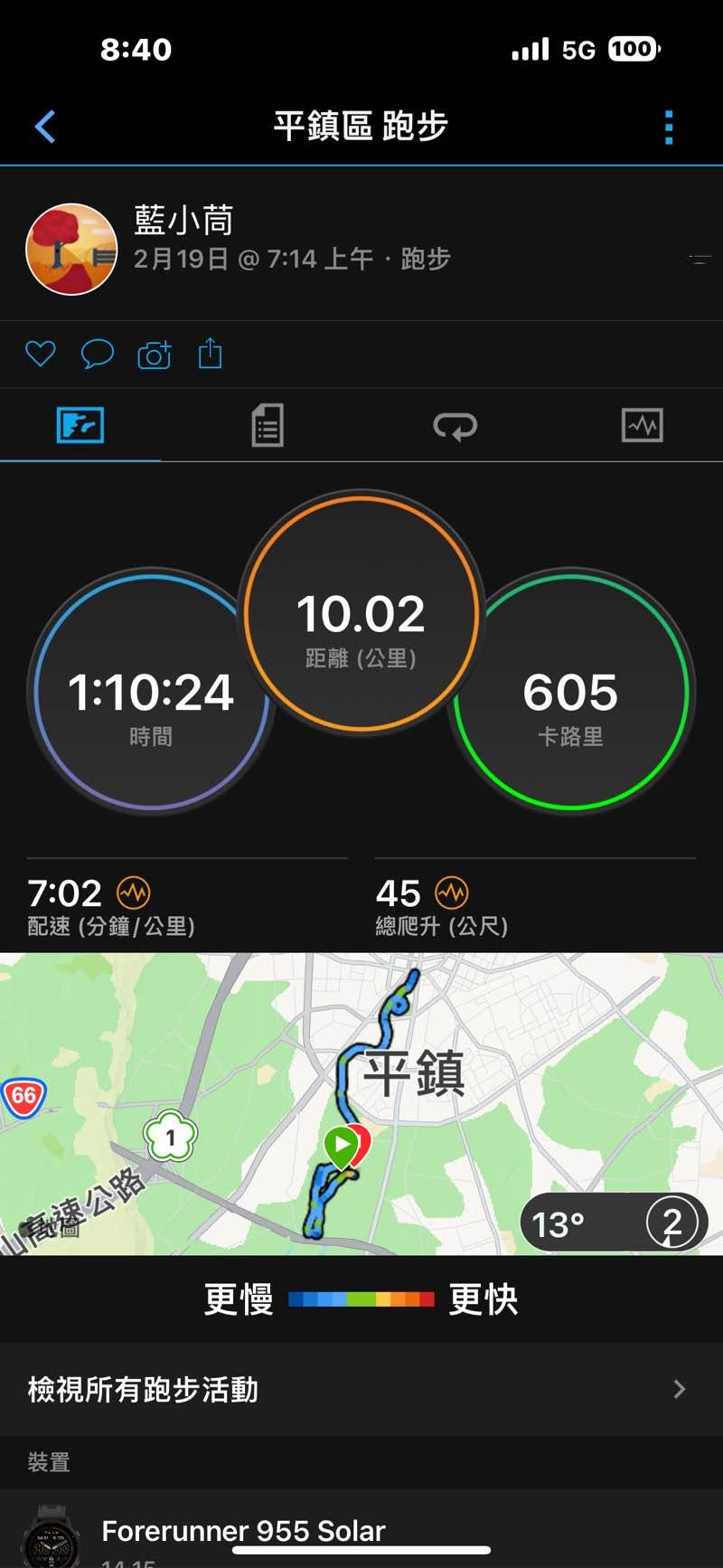723x1568 pixels.
Task: Switch to the laps tab
Action: pyautogui.click(x=455, y=425)
